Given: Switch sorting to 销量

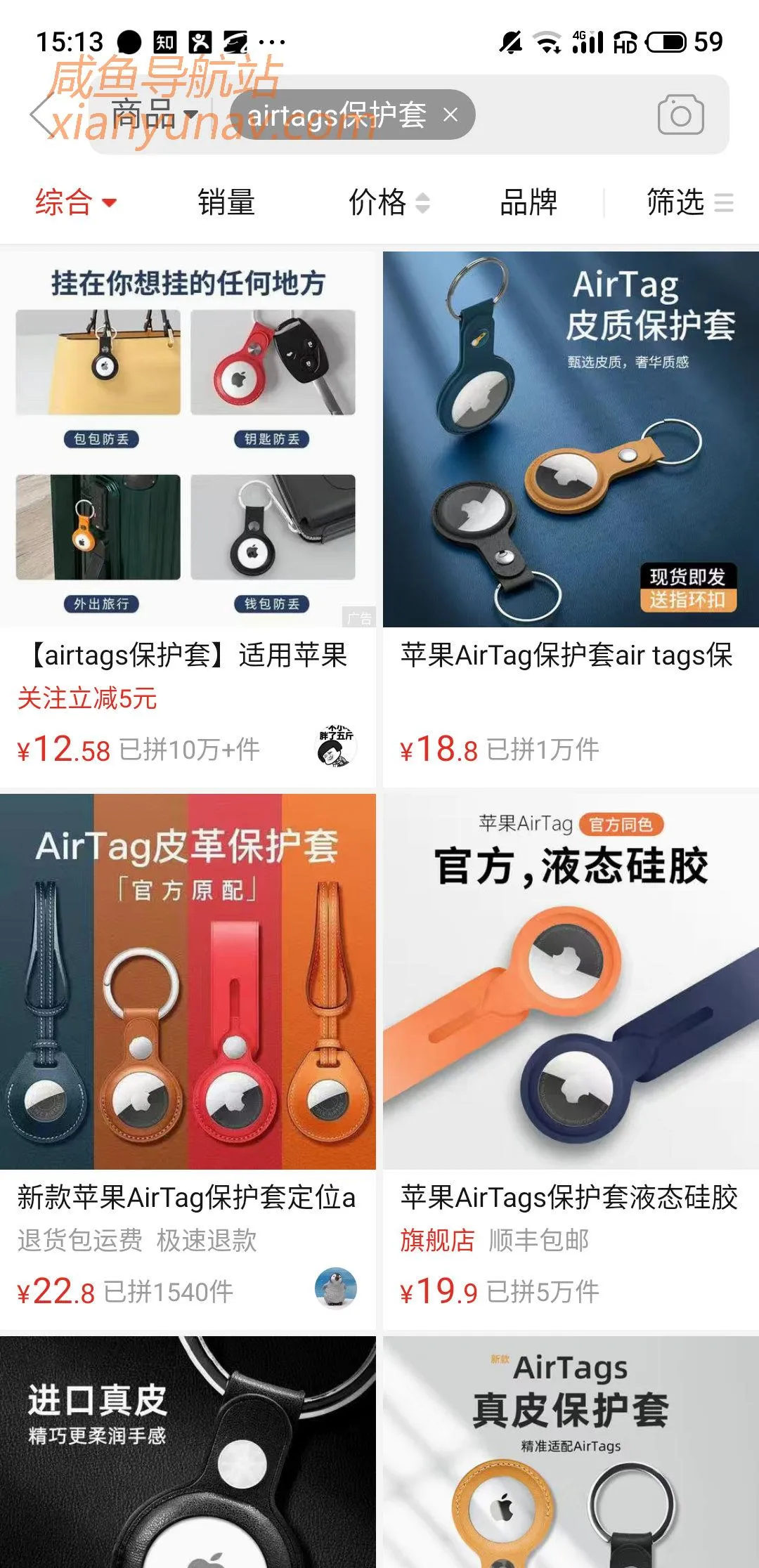Looking at the screenshot, I should [226, 204].
